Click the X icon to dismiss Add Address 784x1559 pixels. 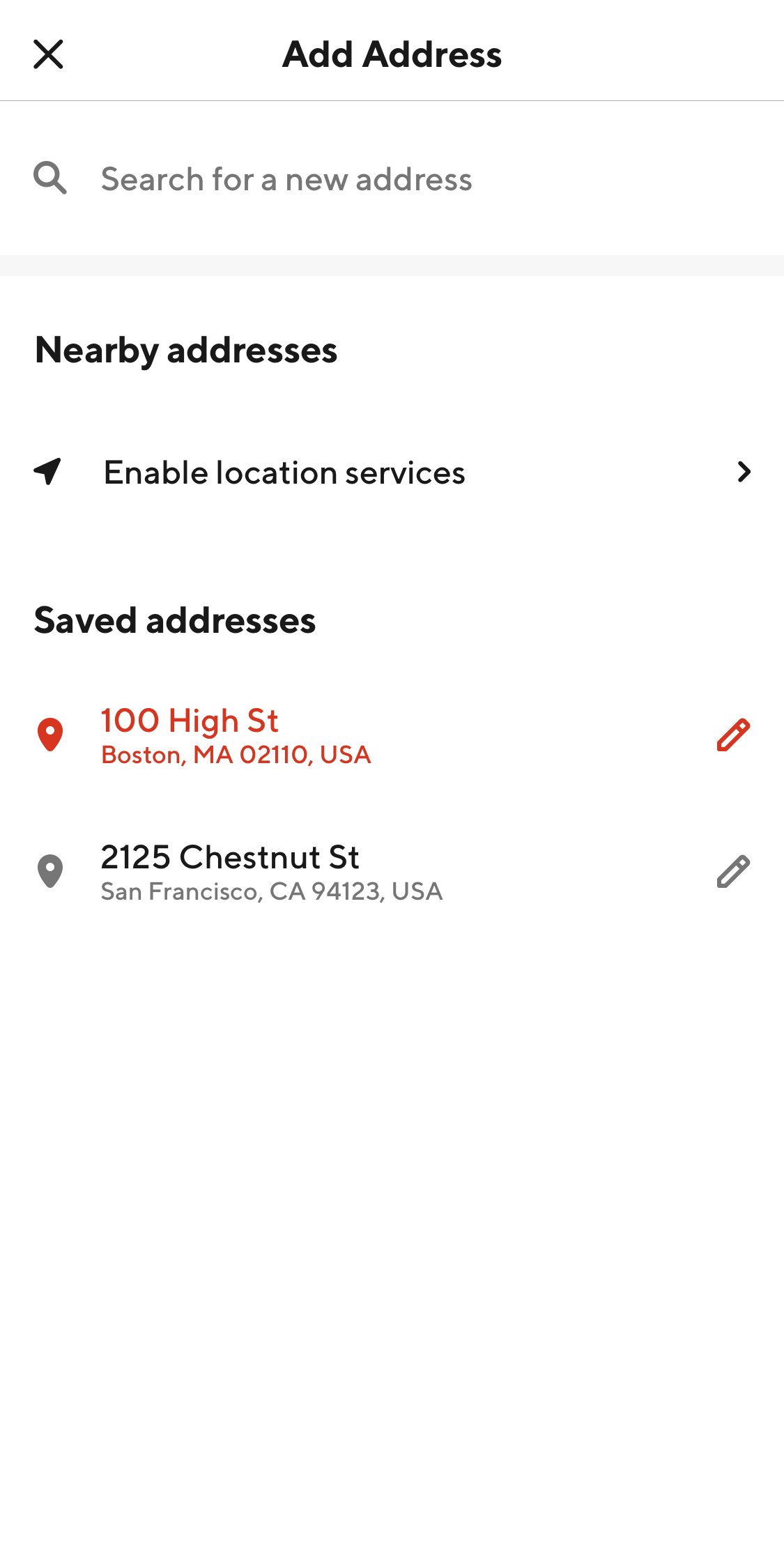point(47,54)
